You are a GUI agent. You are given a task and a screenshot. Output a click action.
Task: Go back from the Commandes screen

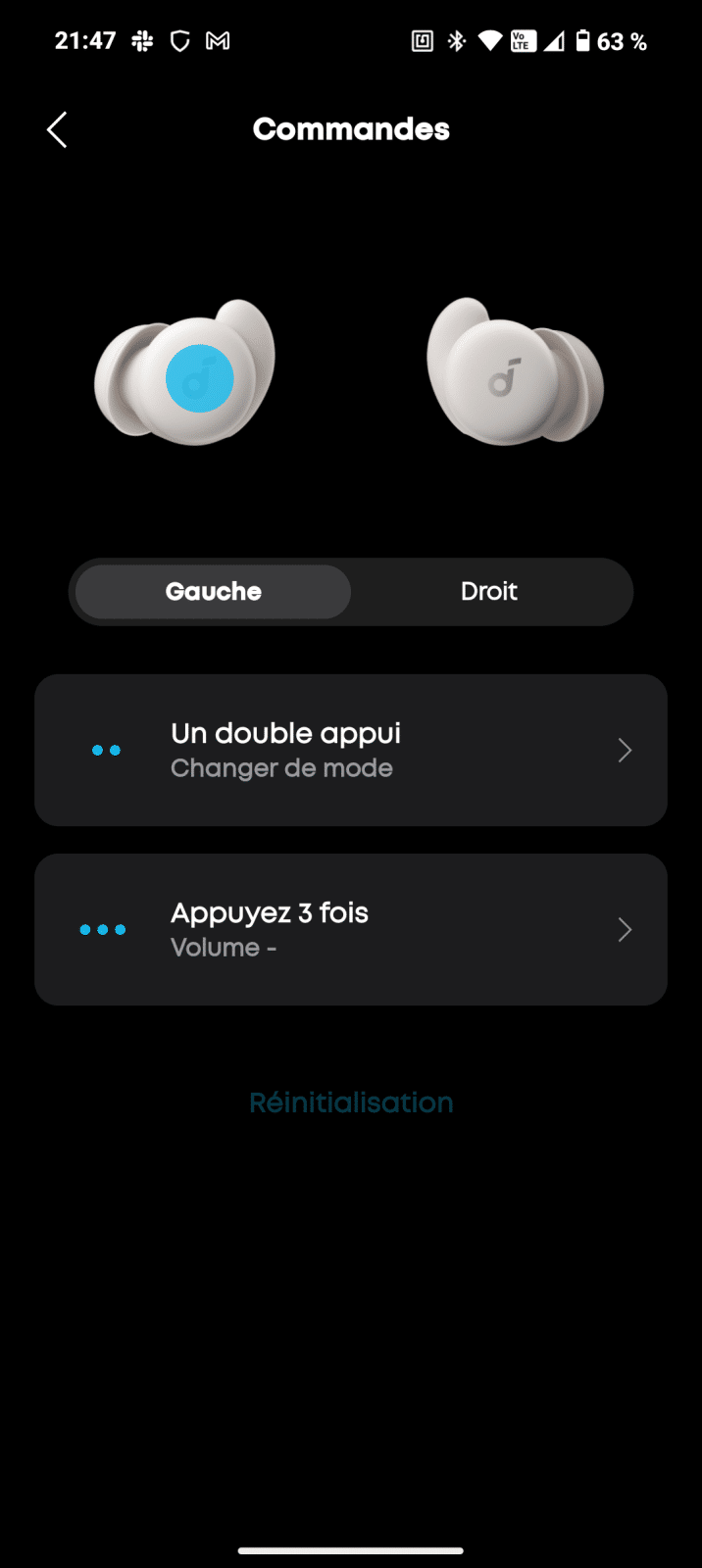tap(57, 129)
